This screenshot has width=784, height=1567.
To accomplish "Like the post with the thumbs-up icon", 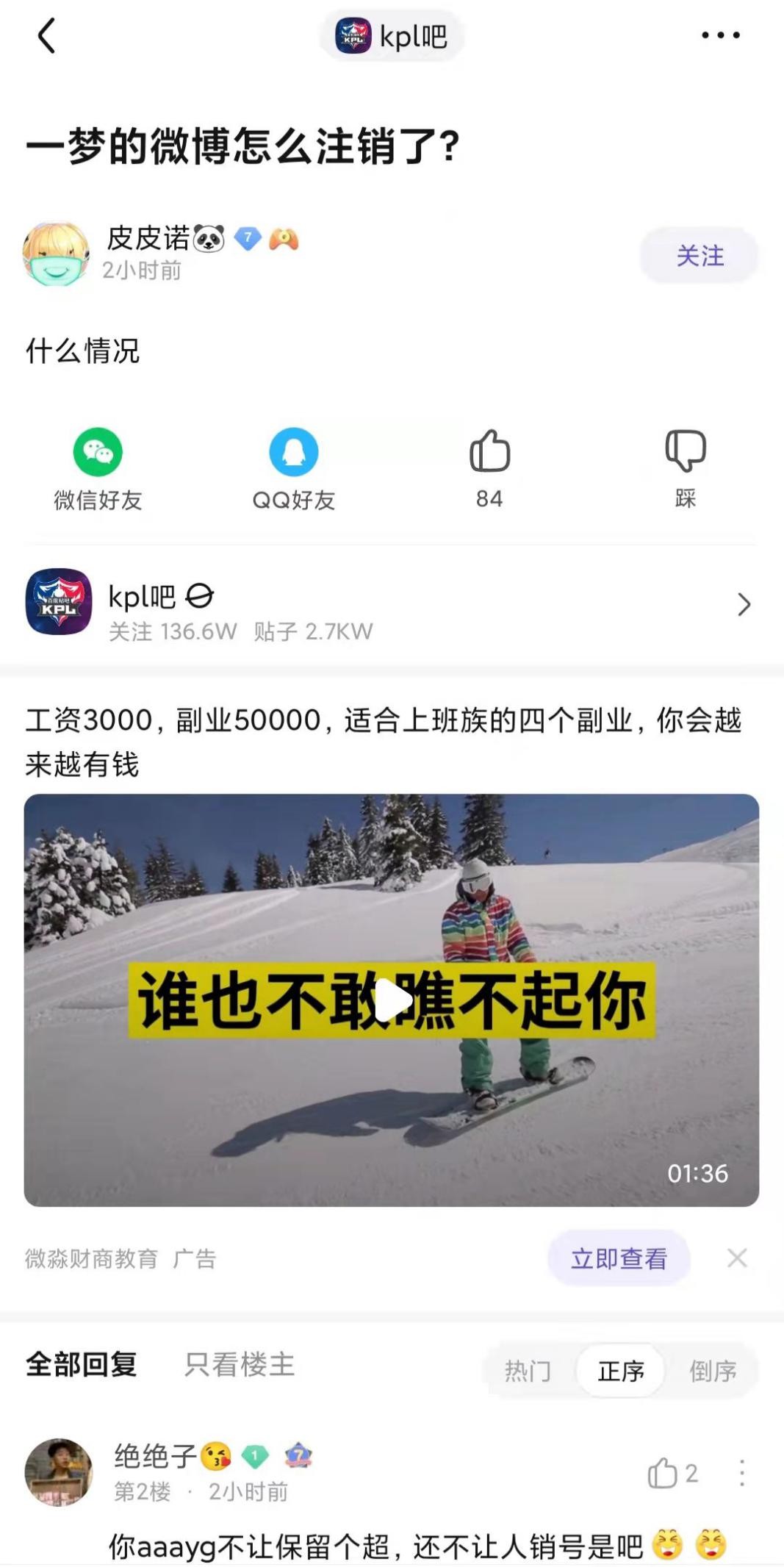I will [x=489, y=456].
